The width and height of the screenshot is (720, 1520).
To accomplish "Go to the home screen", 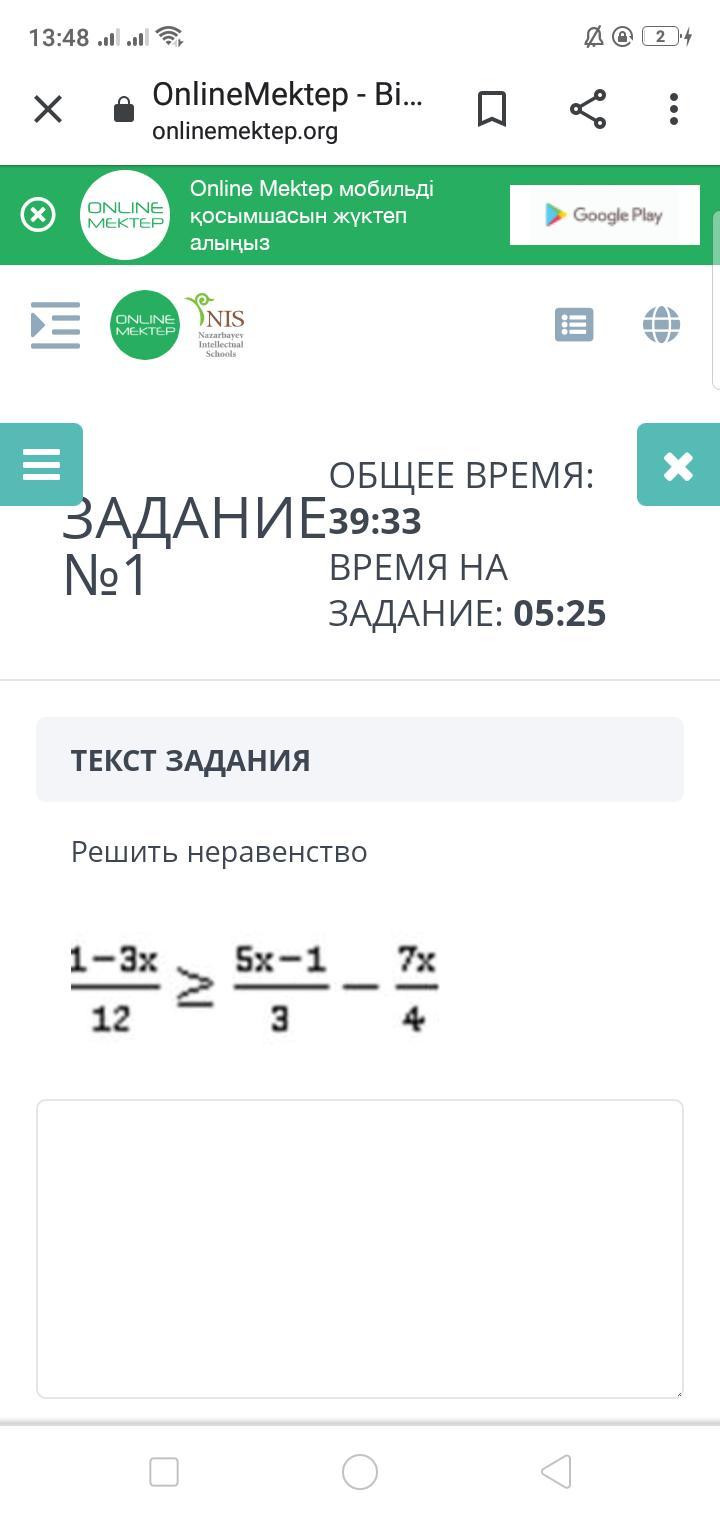I will (x=360, y=1472).
